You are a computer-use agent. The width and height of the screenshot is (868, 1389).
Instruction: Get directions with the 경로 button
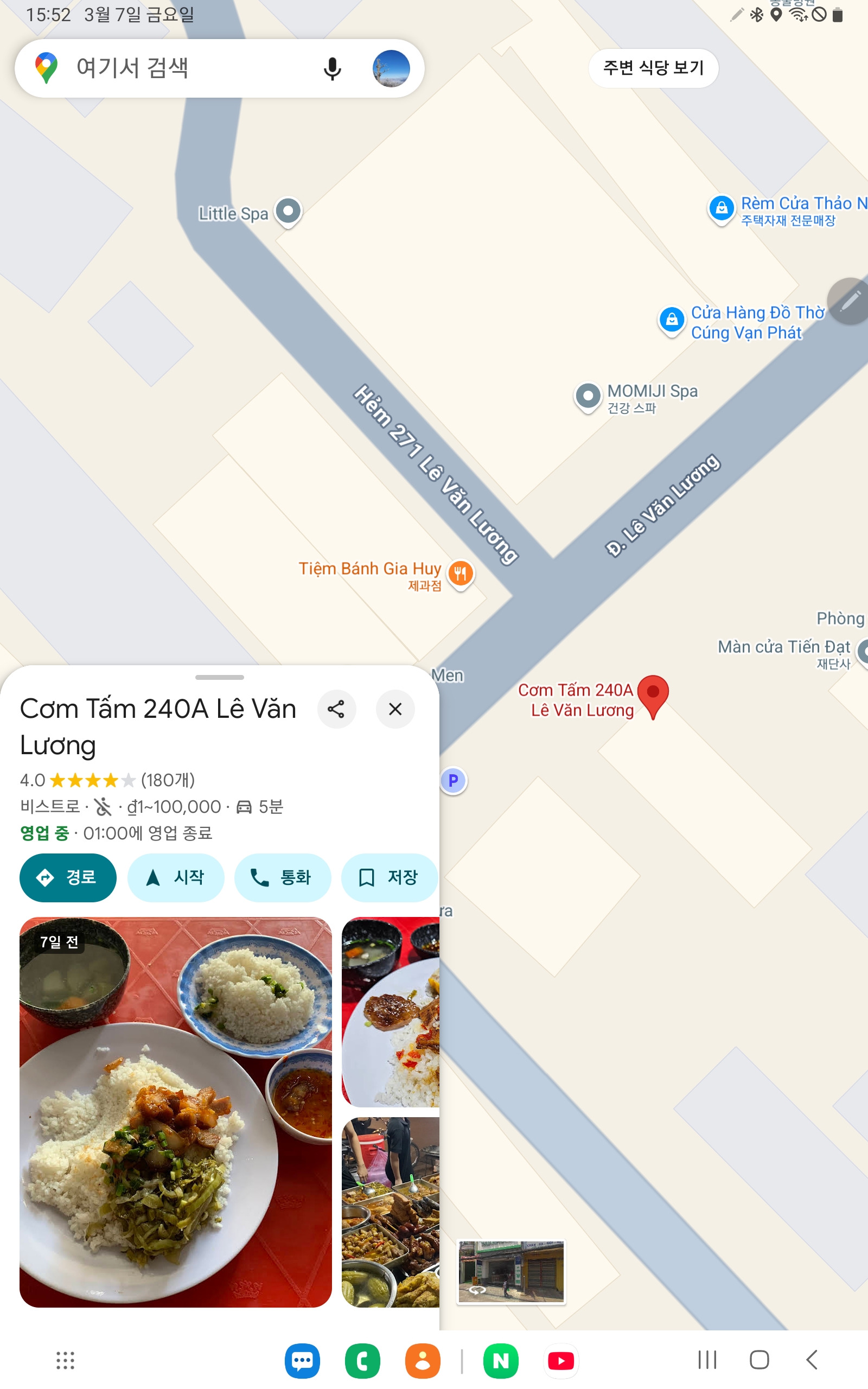(68, 877)
